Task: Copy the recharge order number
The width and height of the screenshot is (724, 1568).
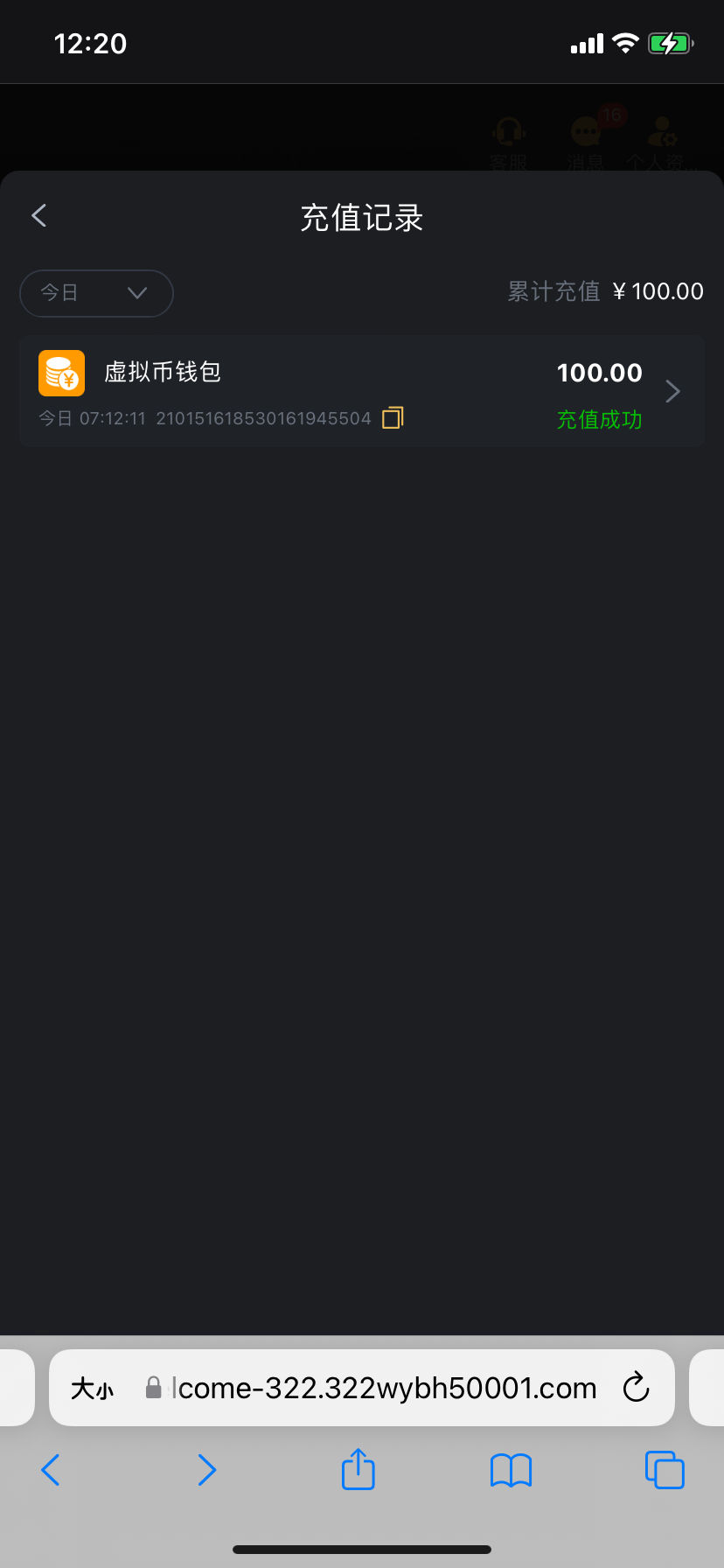Action: [393, 418]
